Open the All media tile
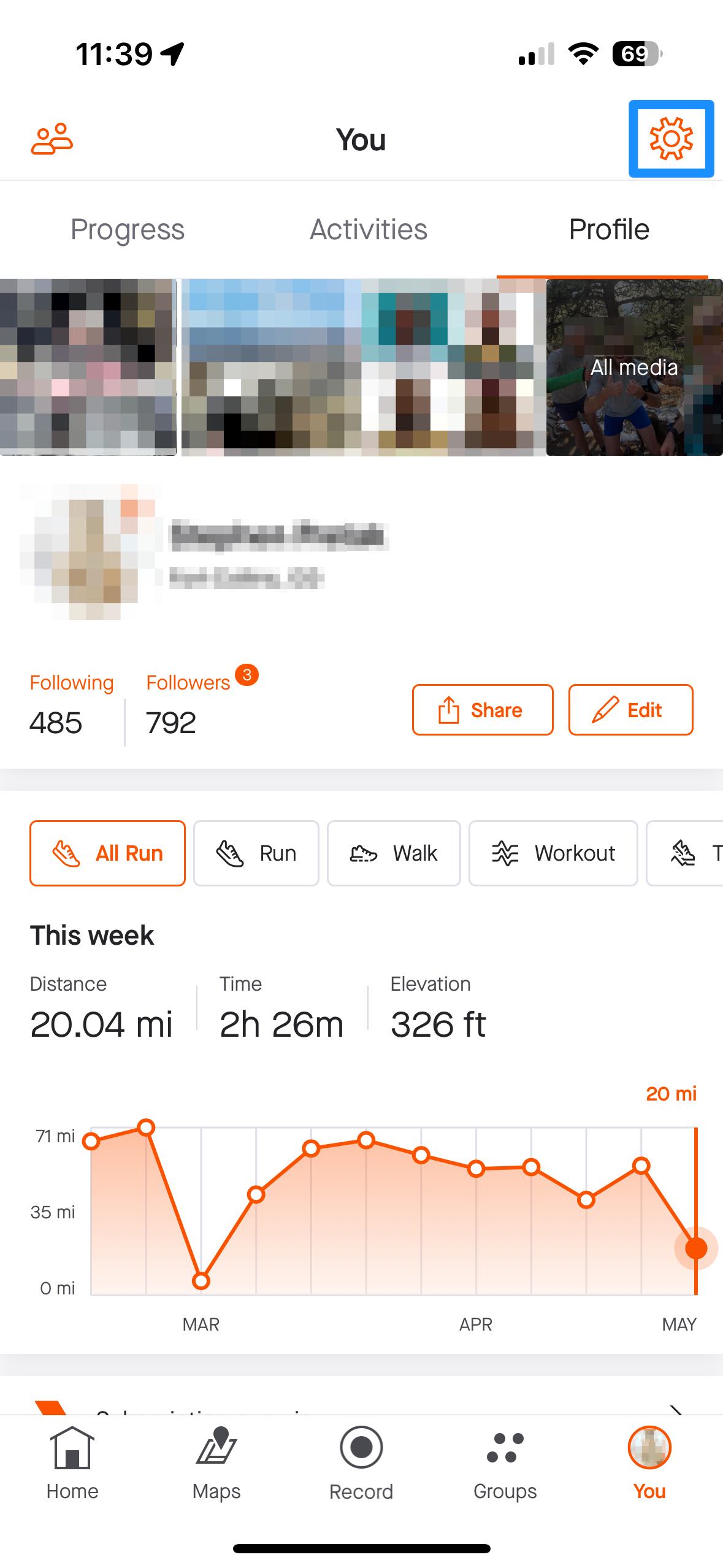 click(634, 367)
